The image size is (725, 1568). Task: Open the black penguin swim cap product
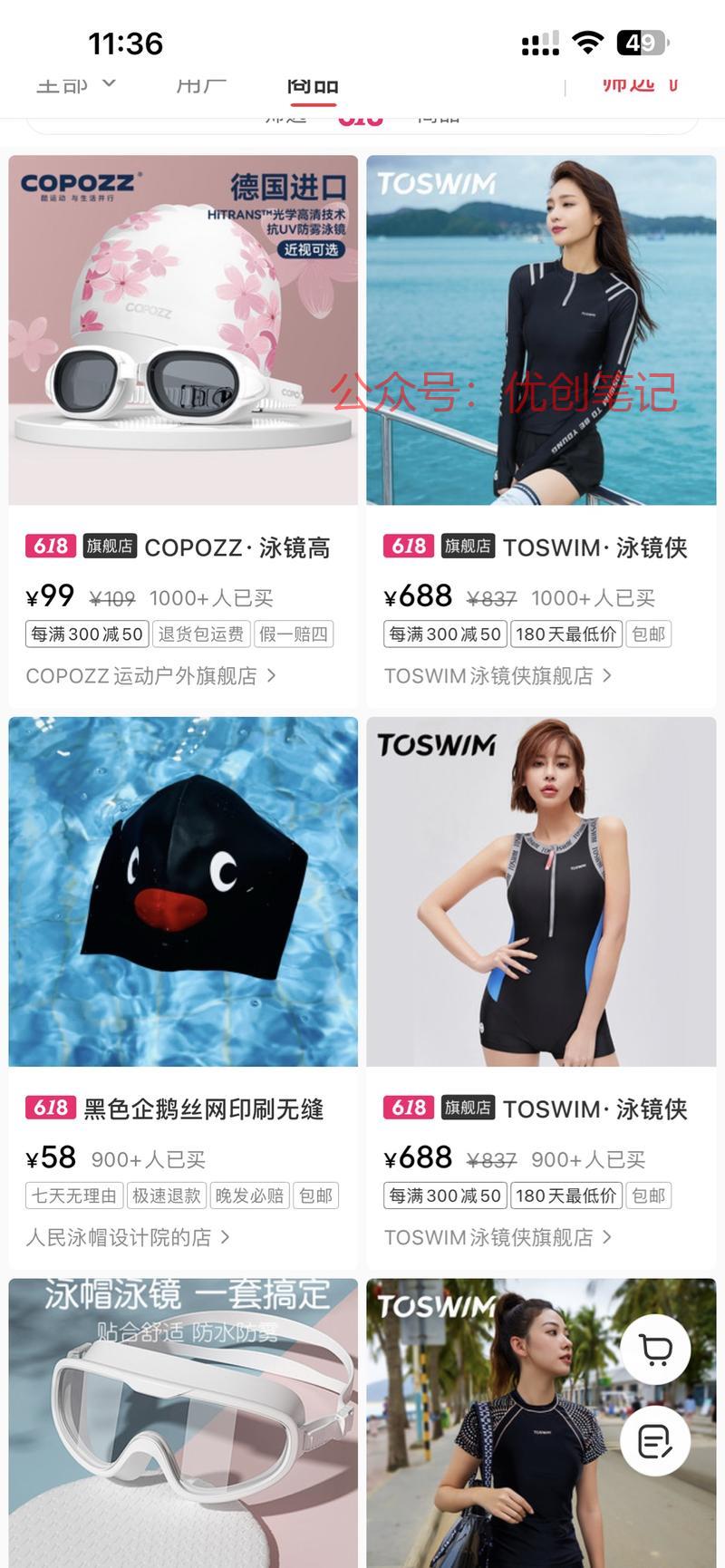pos(183,891)
